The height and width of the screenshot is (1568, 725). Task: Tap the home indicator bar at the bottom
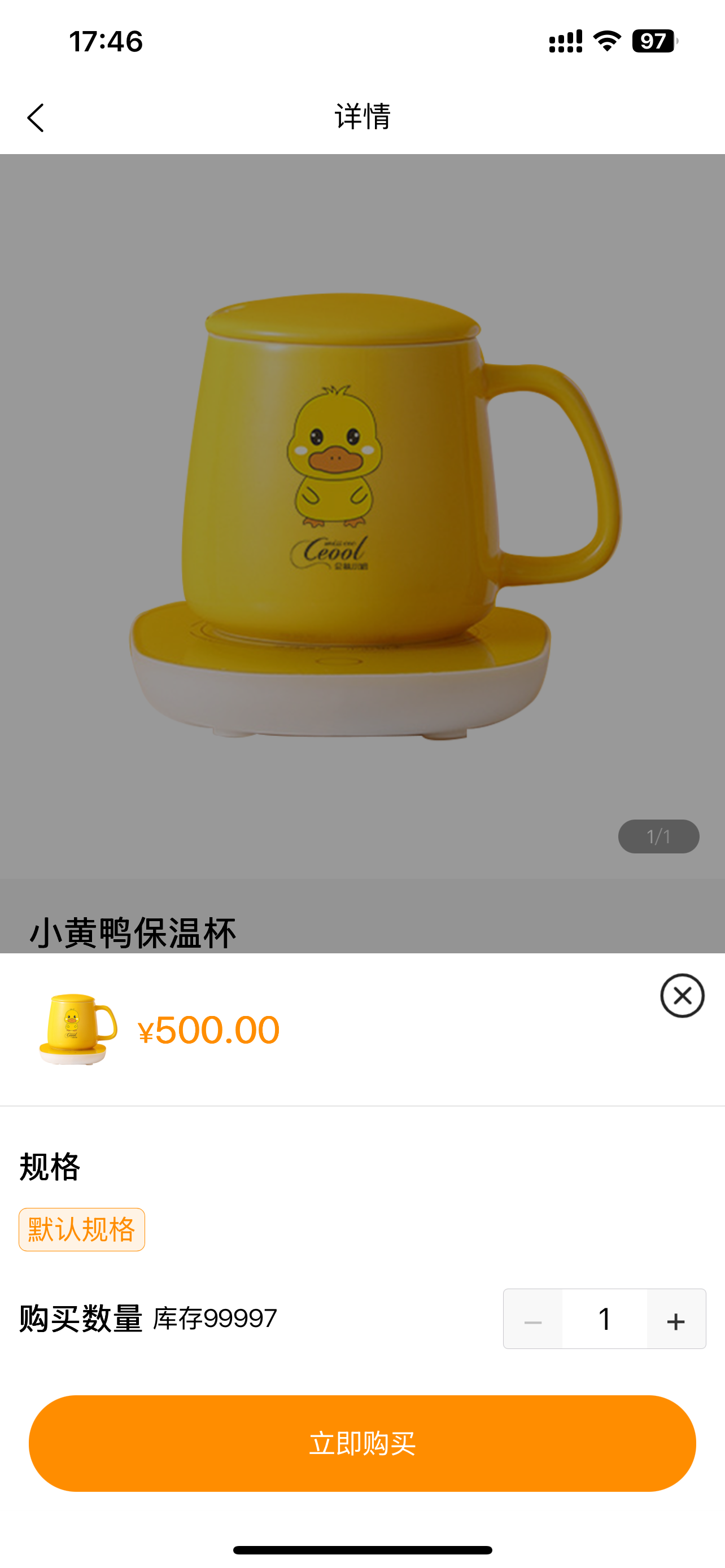tap(362, 1549)
